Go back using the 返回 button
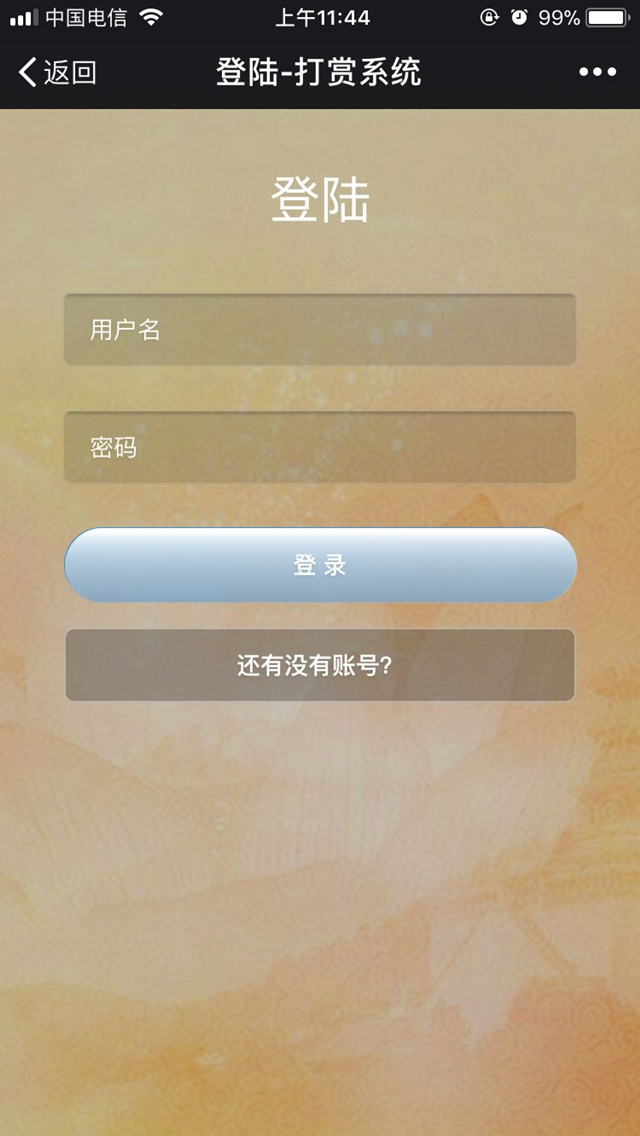The height and width of the screenshot is (1136, 640). (x=58, y=72)
